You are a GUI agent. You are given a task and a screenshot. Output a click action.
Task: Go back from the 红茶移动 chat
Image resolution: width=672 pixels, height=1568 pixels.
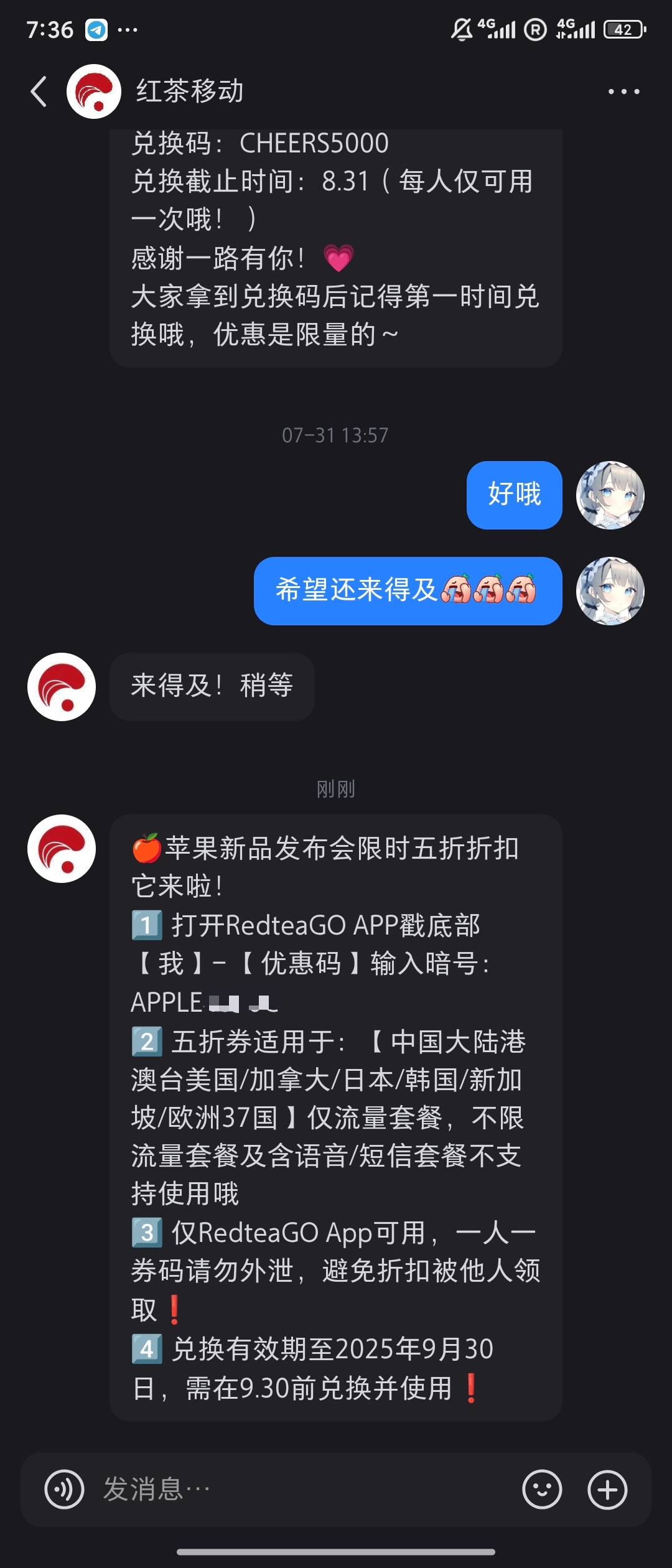click(39, 91)
